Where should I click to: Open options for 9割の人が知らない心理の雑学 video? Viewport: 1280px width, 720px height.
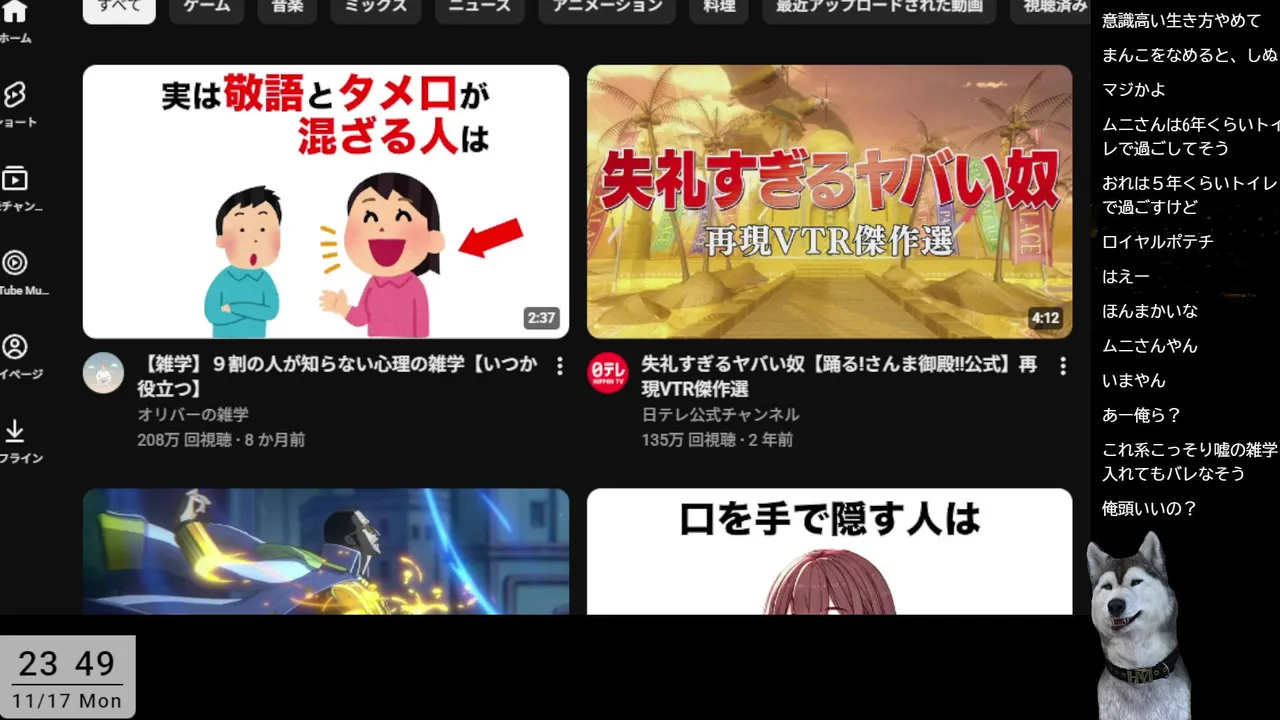coord(559,366)
